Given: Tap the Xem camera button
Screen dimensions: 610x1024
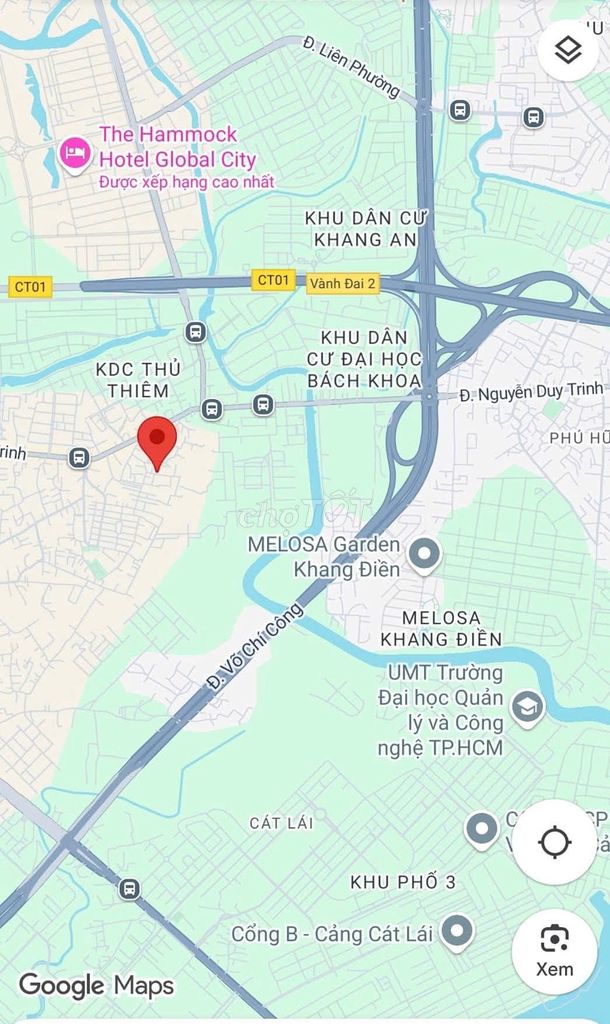Looking at the screenshot, I should coord(554,950).
